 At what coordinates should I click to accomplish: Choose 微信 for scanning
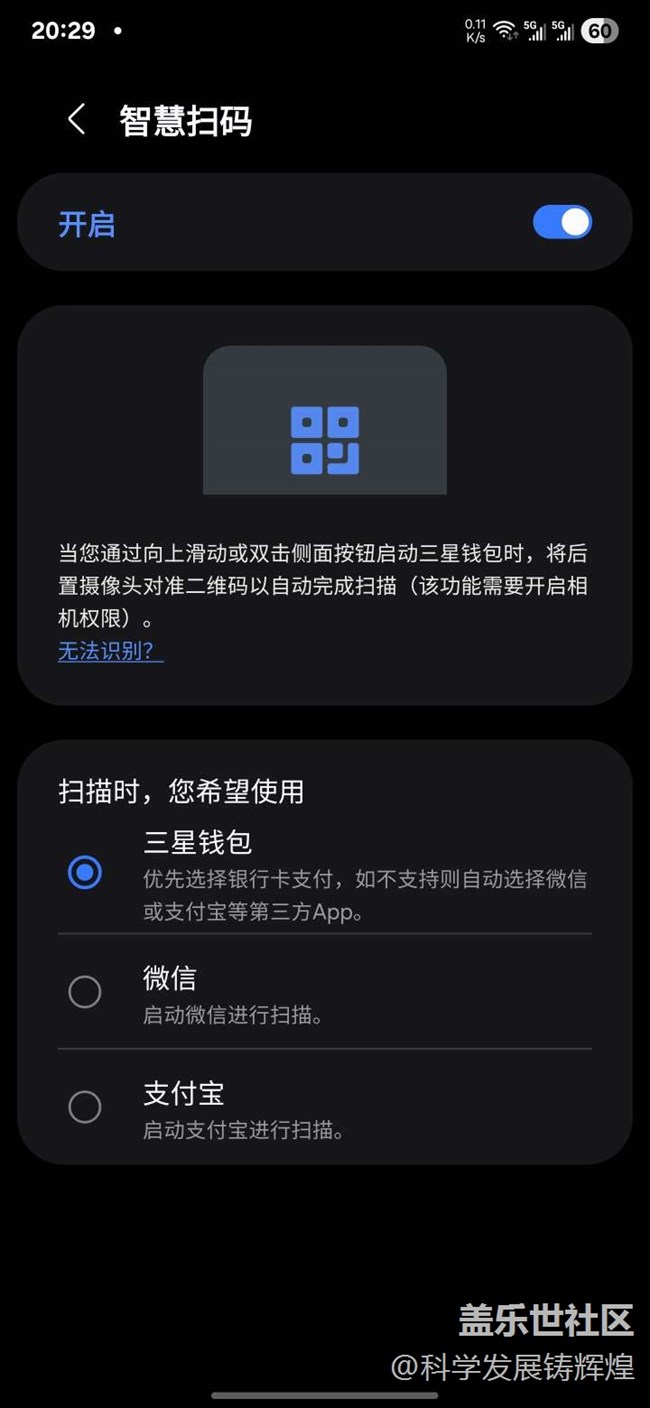pos(85,992)
